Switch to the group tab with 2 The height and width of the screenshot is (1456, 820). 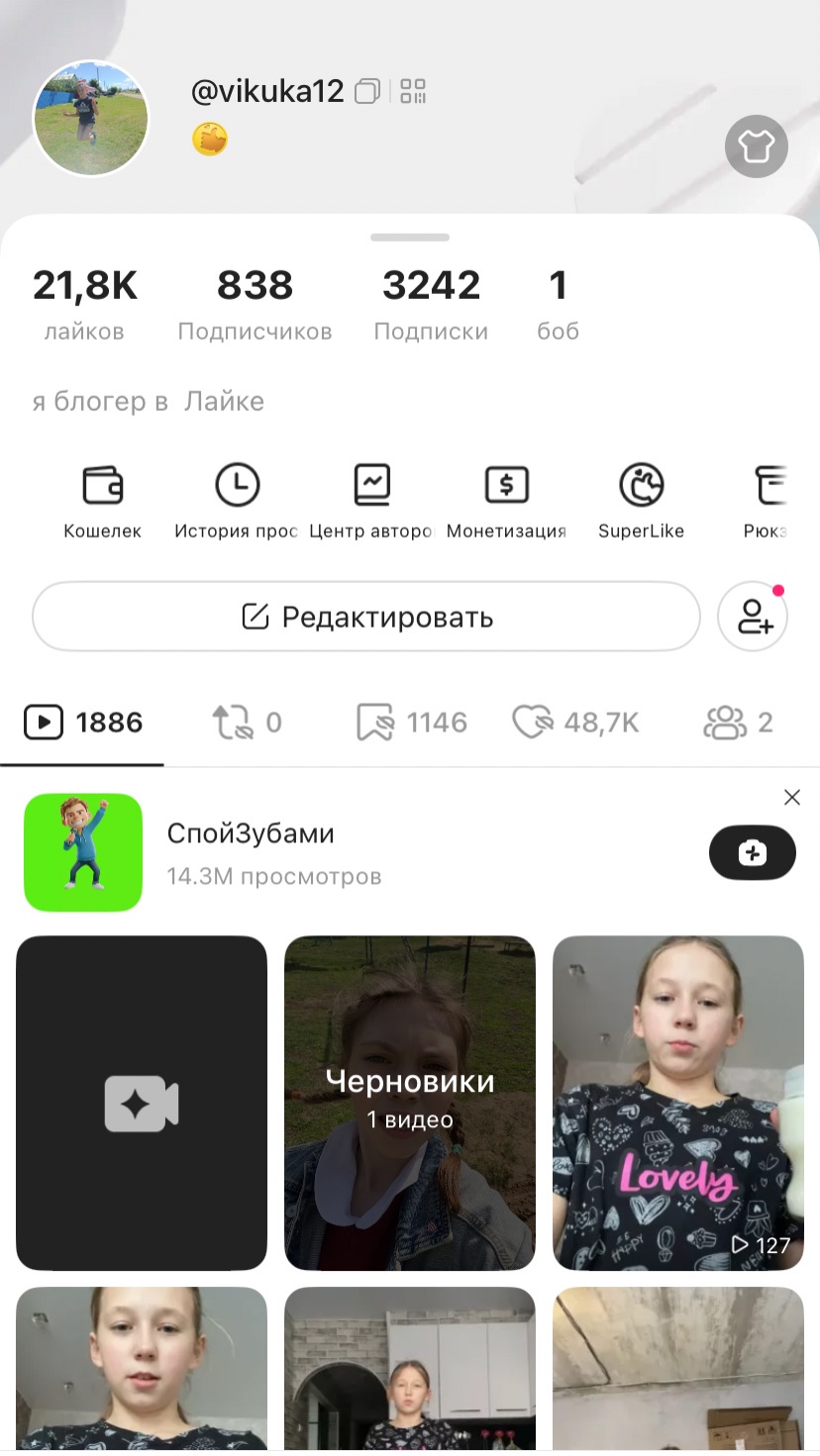738,723
